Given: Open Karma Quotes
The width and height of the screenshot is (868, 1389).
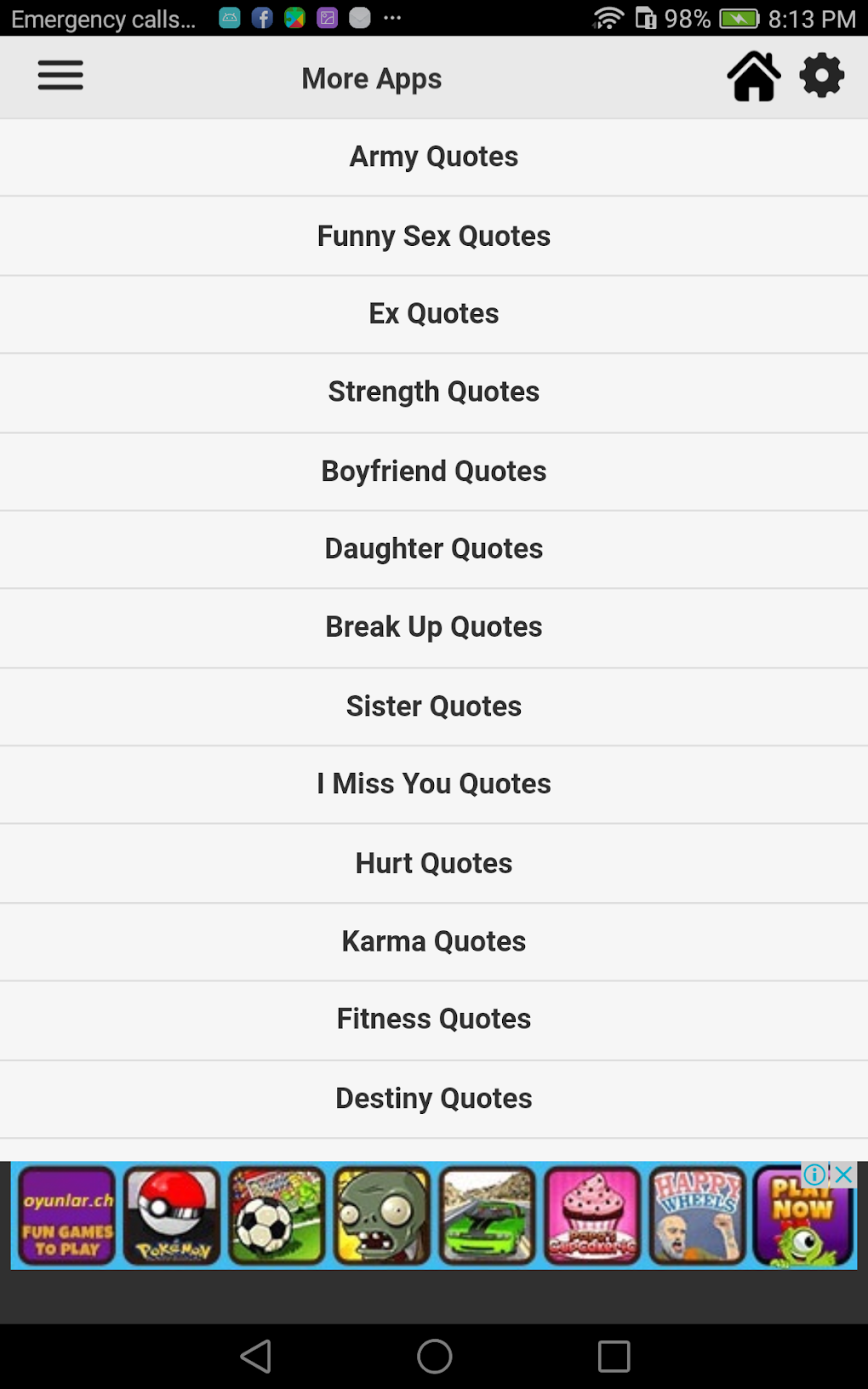Looking at the screenshot, I should click(x=434, y=941).
